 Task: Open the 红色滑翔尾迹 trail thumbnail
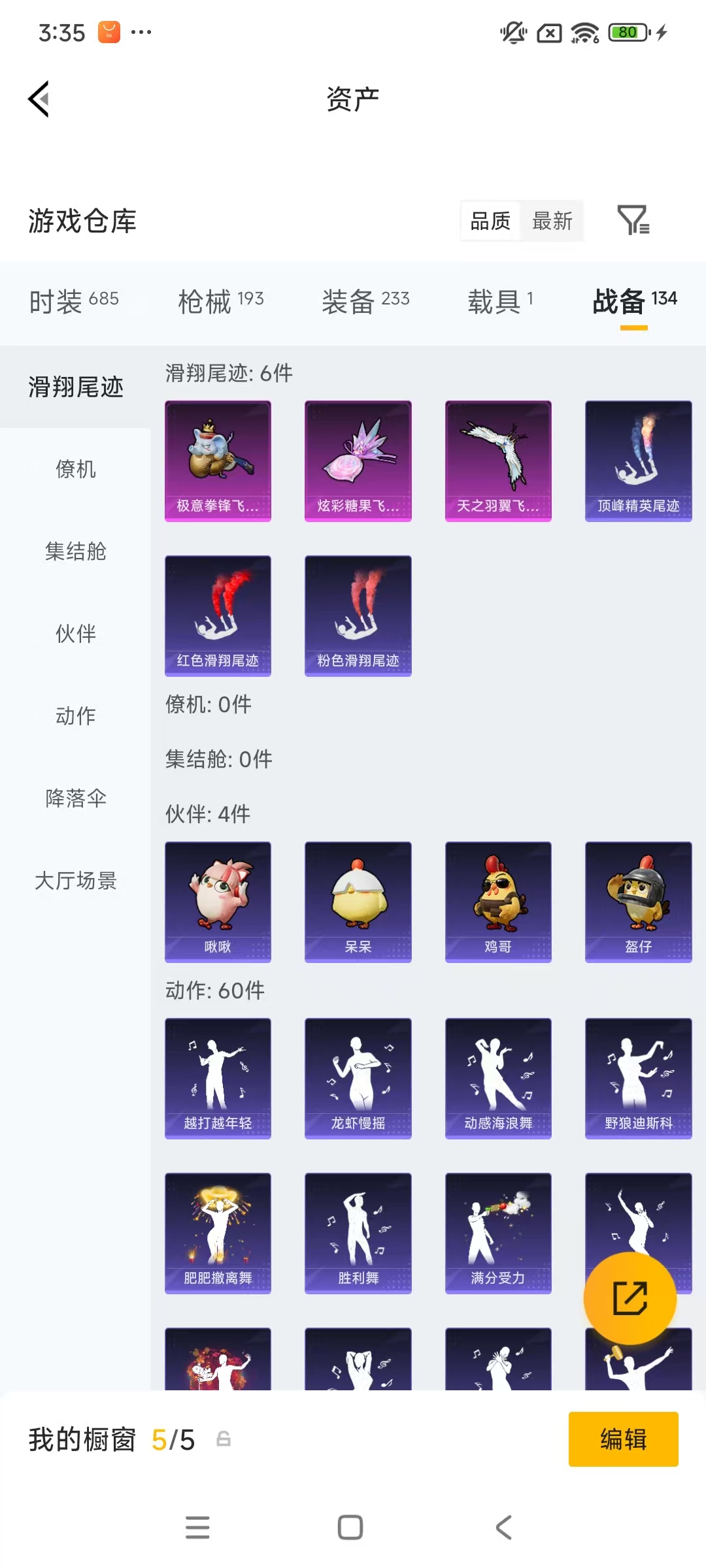[218, 615]
